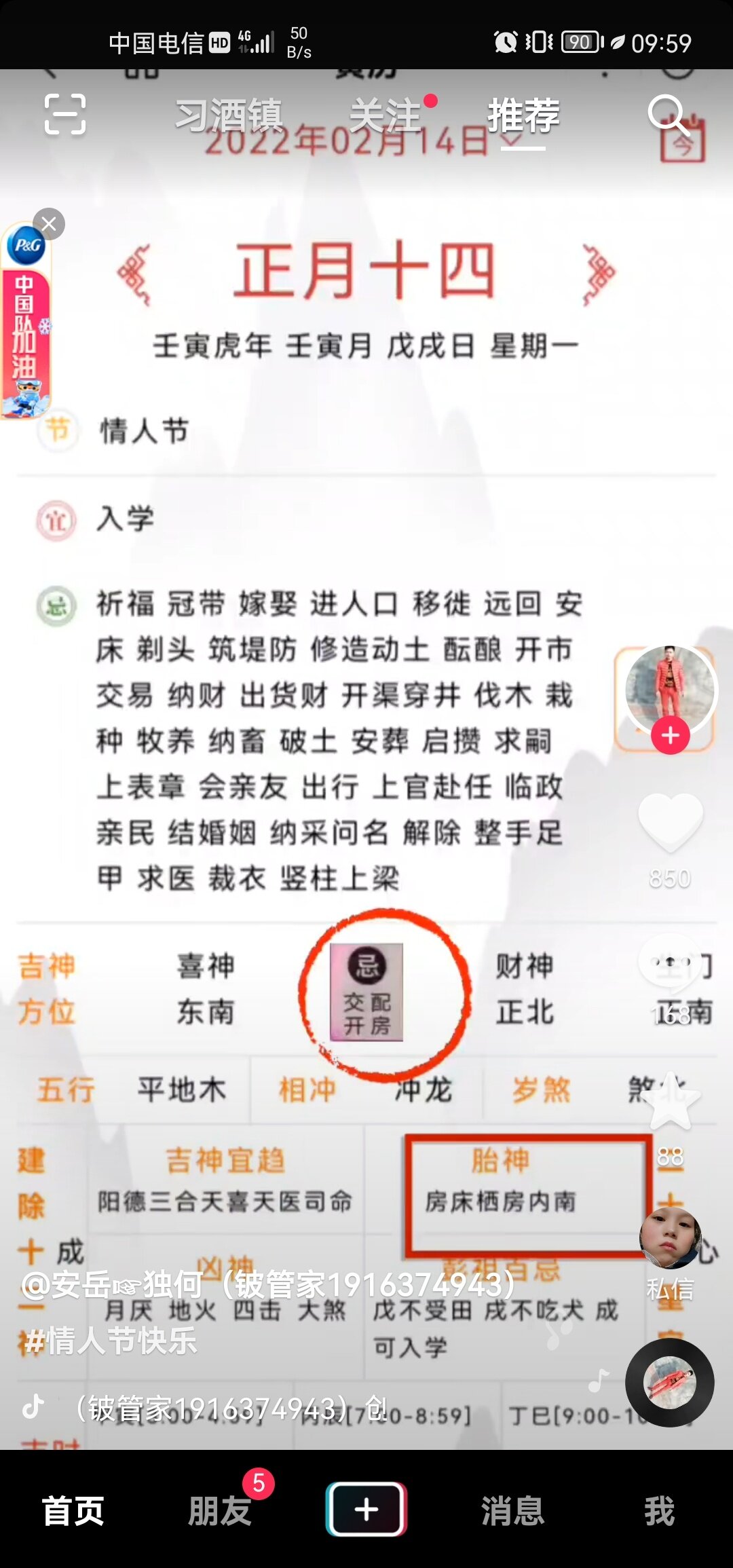Like this video

click(670, 822)
